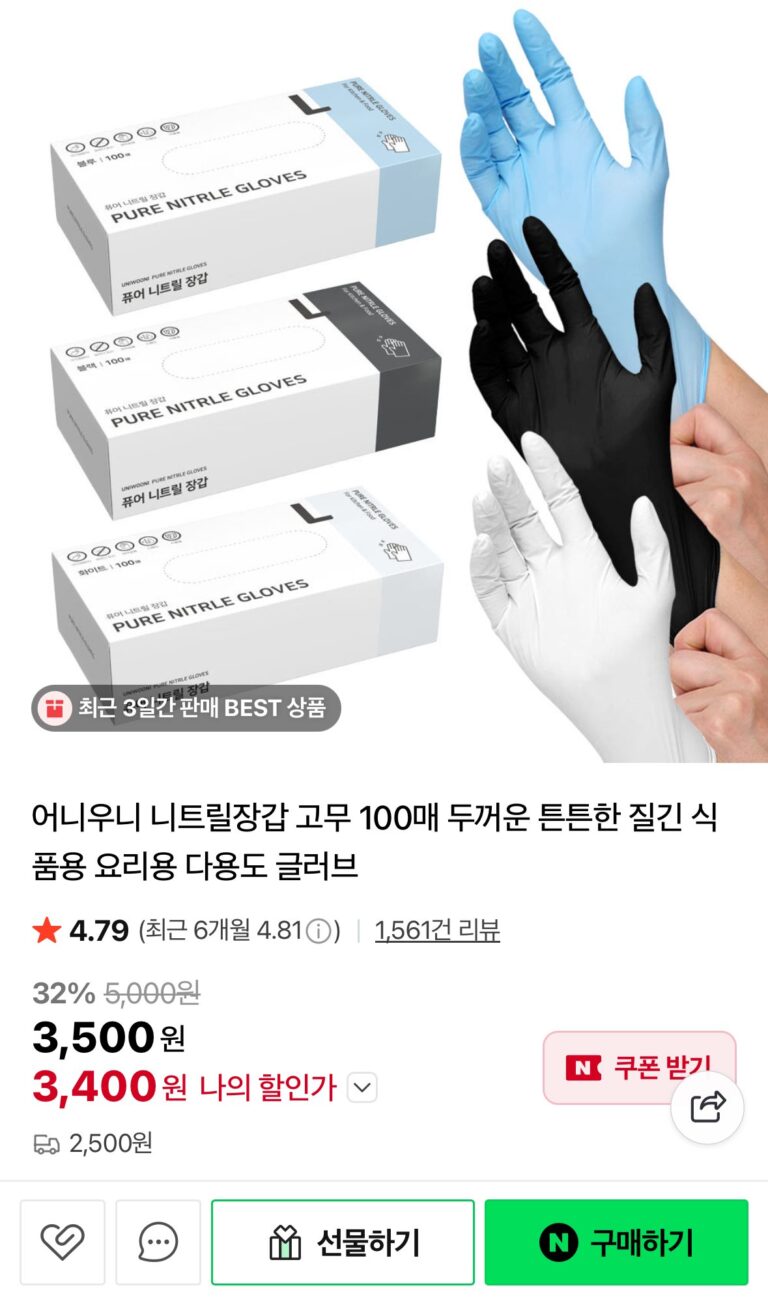Show rating info next to 최근 6개월 4.81

[318, 932]
